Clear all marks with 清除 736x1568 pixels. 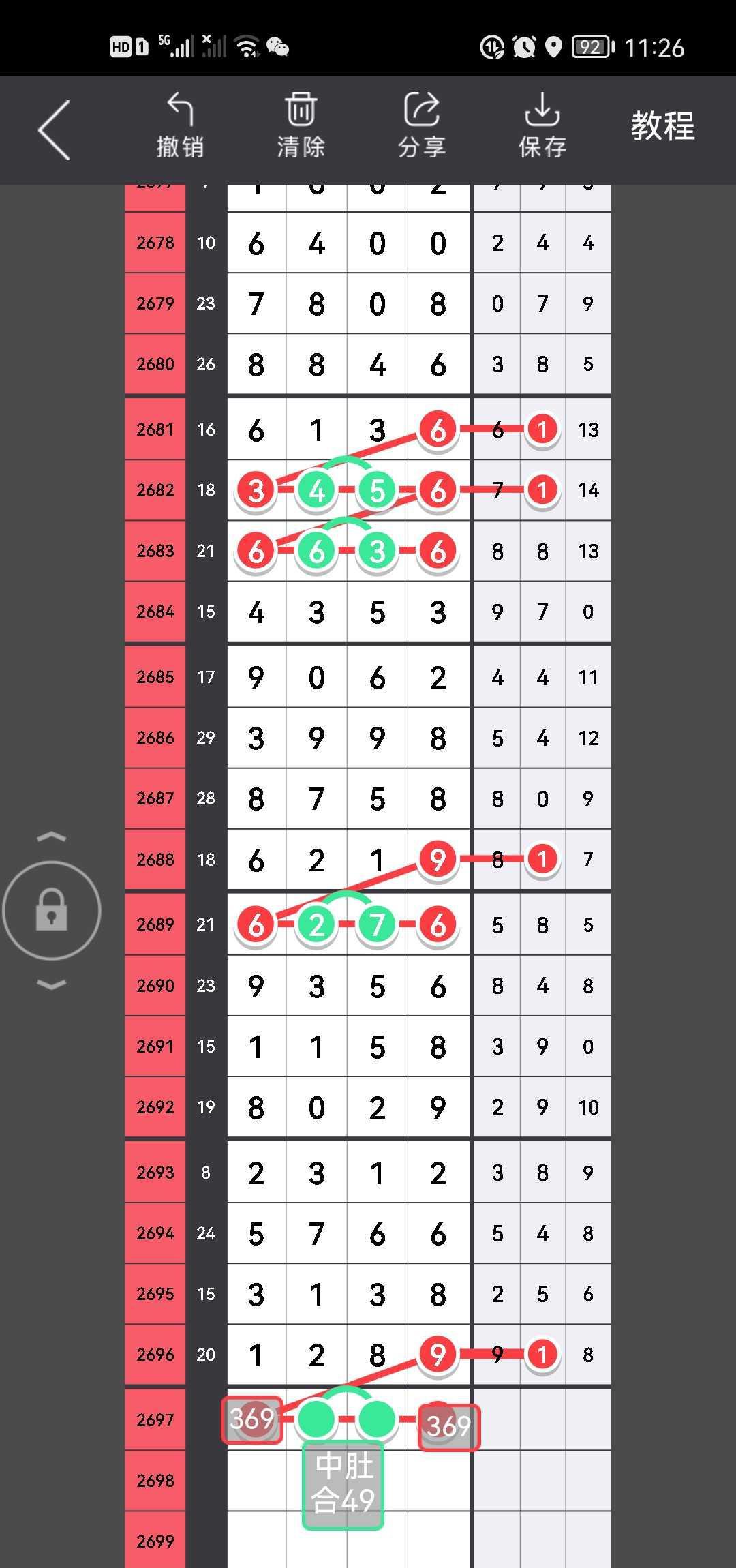coord(301,127)
